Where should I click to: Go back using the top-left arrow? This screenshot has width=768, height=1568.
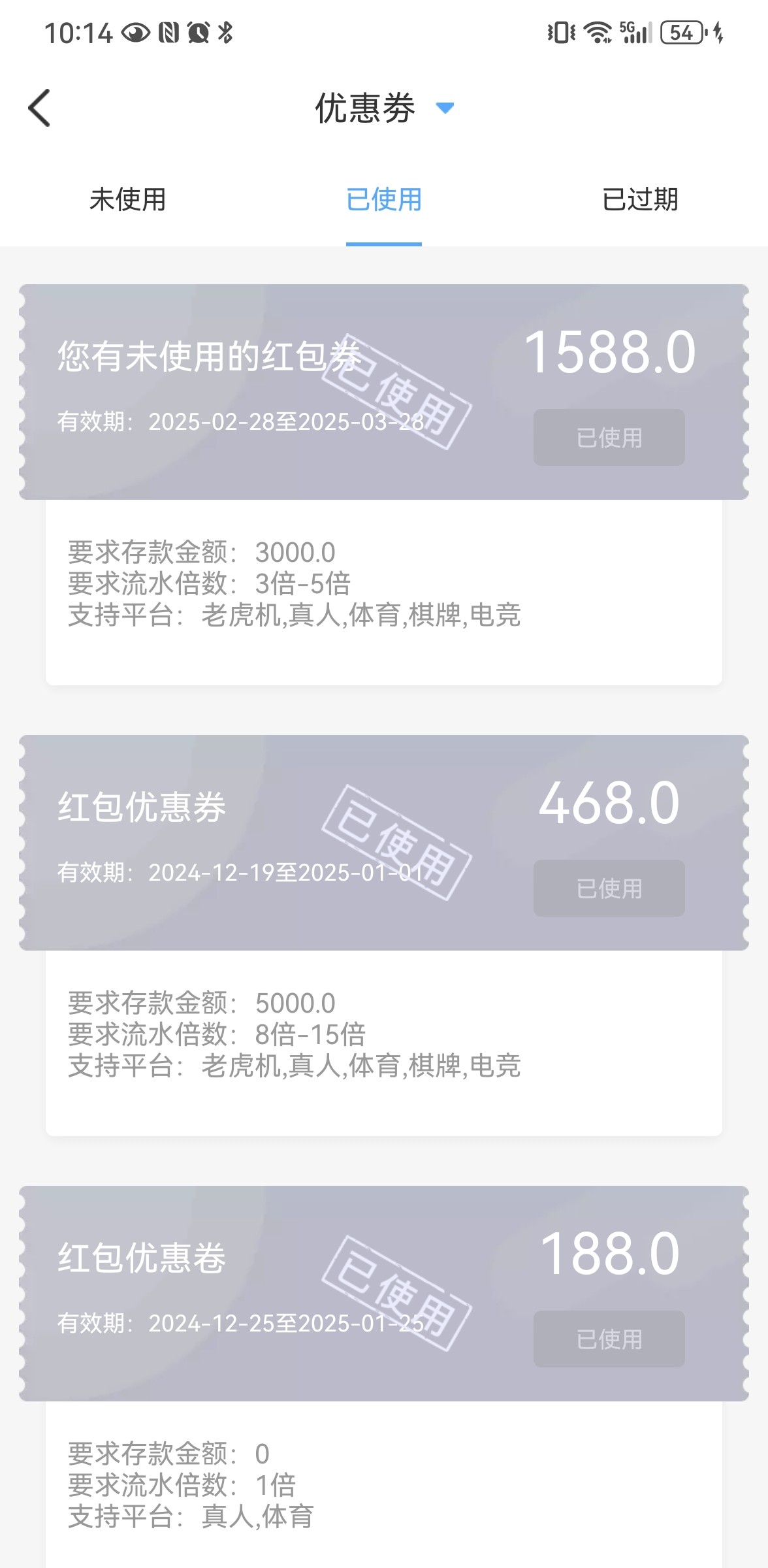click(x=39, y=108)
